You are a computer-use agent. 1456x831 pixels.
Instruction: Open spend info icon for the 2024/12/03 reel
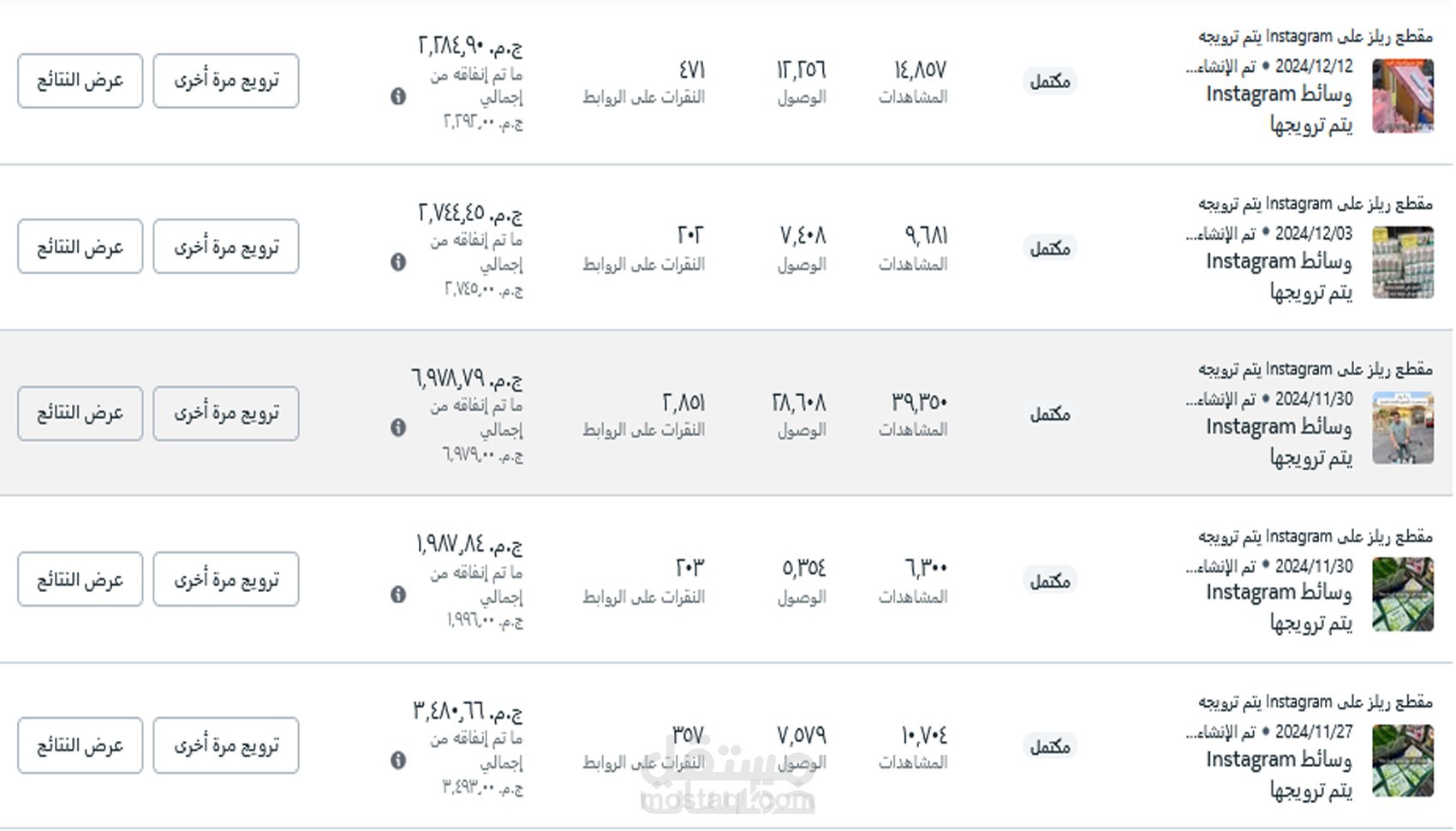click(398, 262)
